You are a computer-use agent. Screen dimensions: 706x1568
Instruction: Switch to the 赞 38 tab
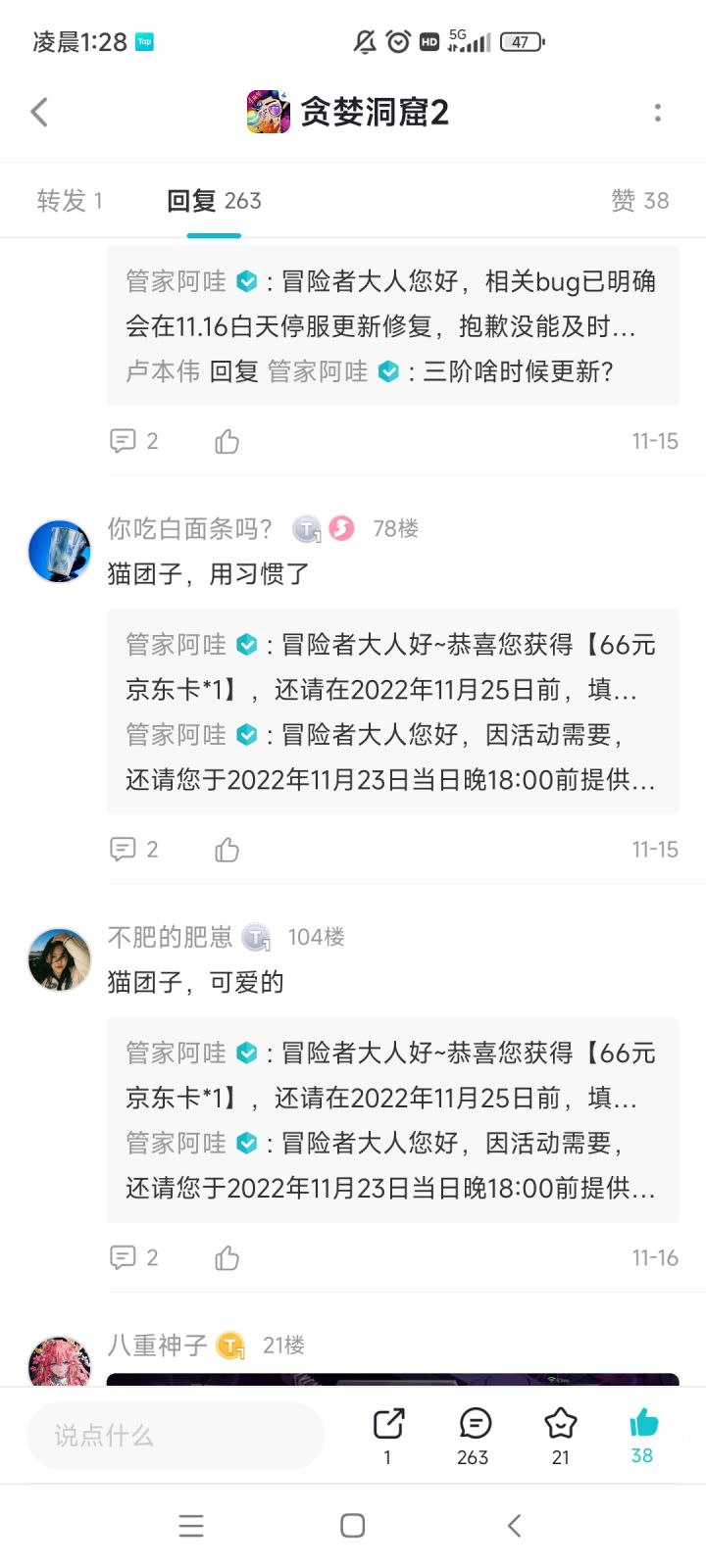point(639,201)
